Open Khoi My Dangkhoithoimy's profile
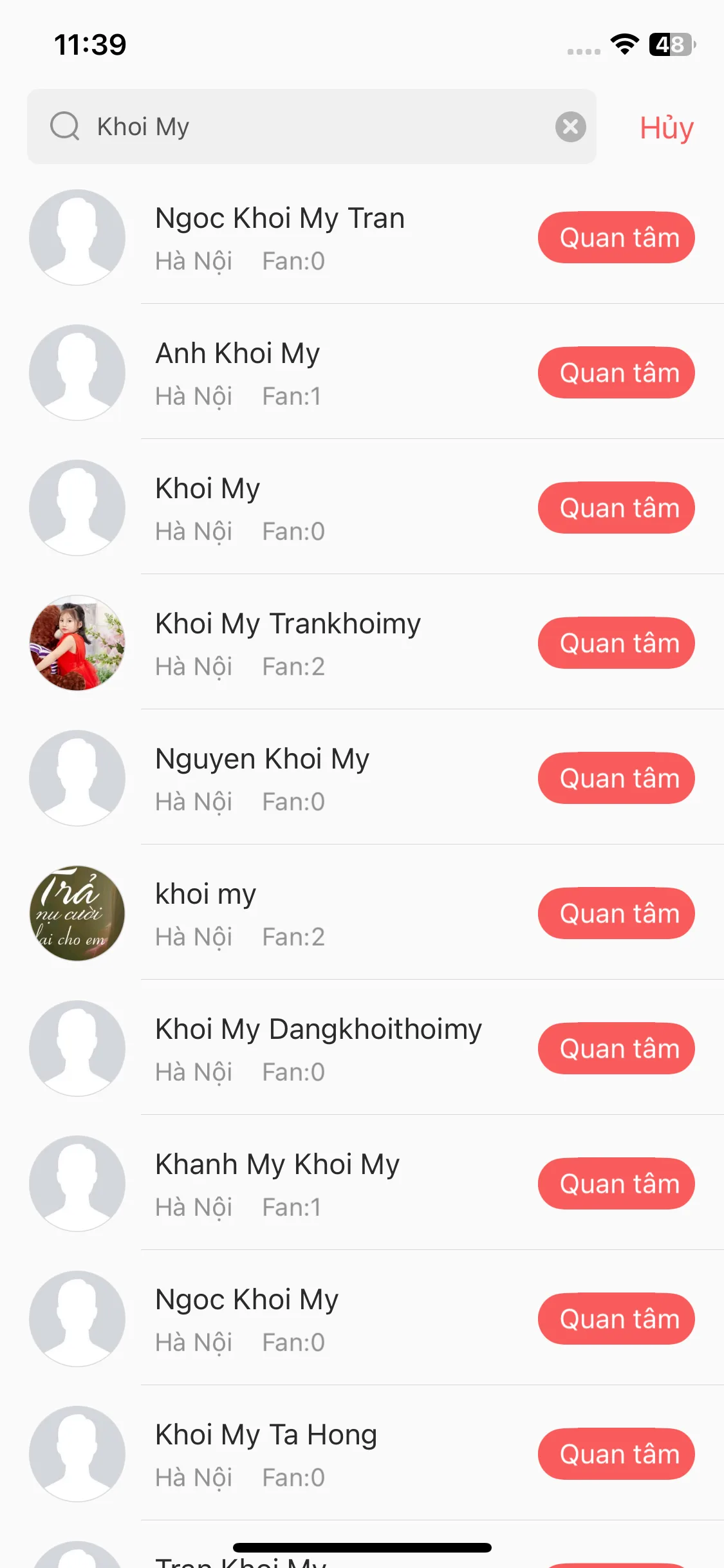 pos(318,1030)
